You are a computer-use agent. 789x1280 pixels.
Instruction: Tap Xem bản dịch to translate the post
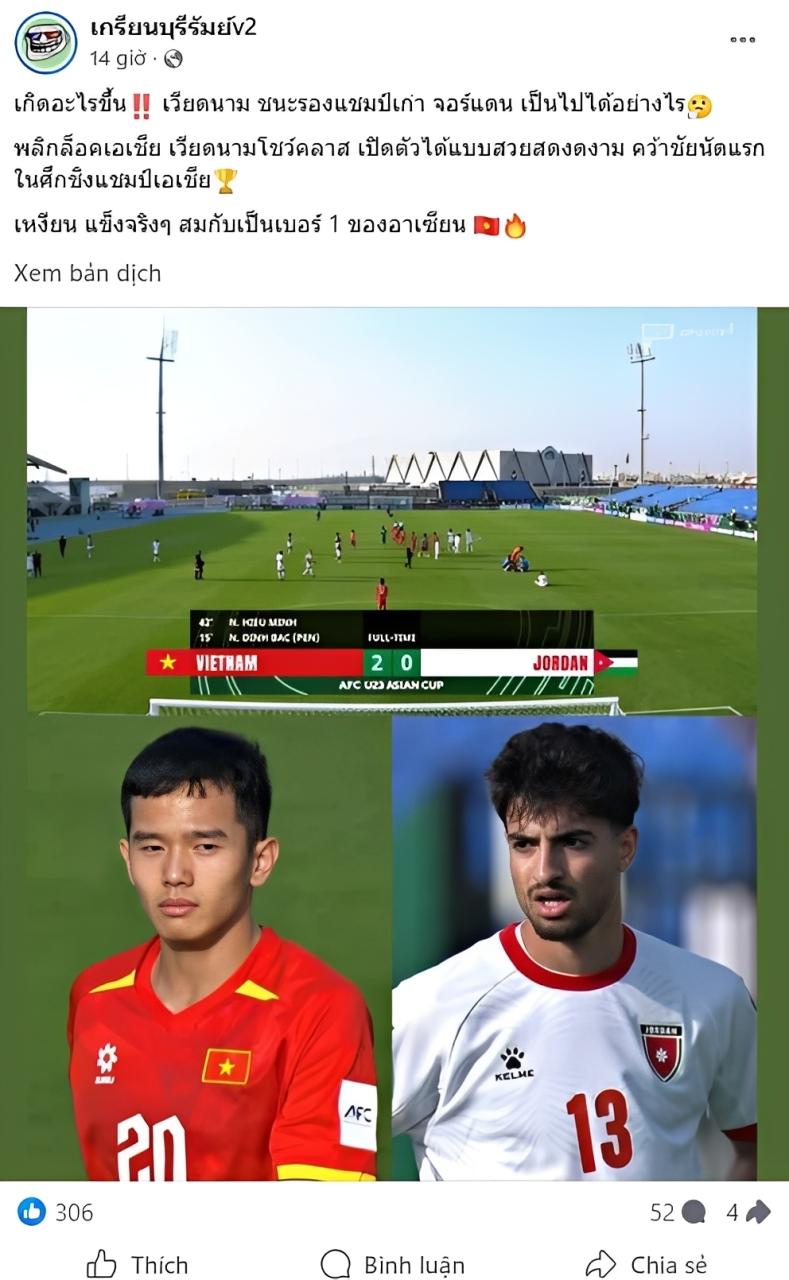(x=88, y=273)
